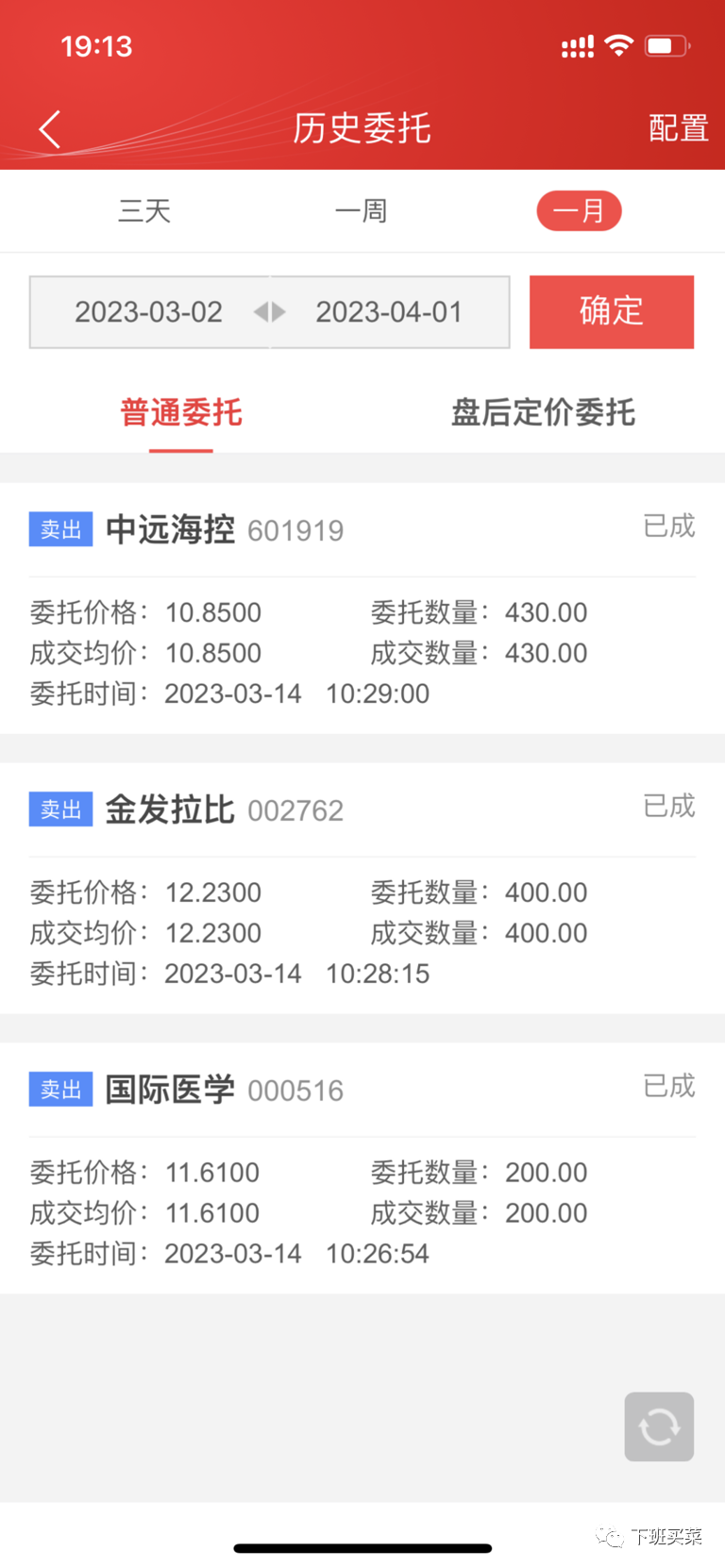Image resolution: width=725 pixels, height=1568 pixels.
Task: Switch to 普通委托 tab
Action: click(x=181, y=412)
